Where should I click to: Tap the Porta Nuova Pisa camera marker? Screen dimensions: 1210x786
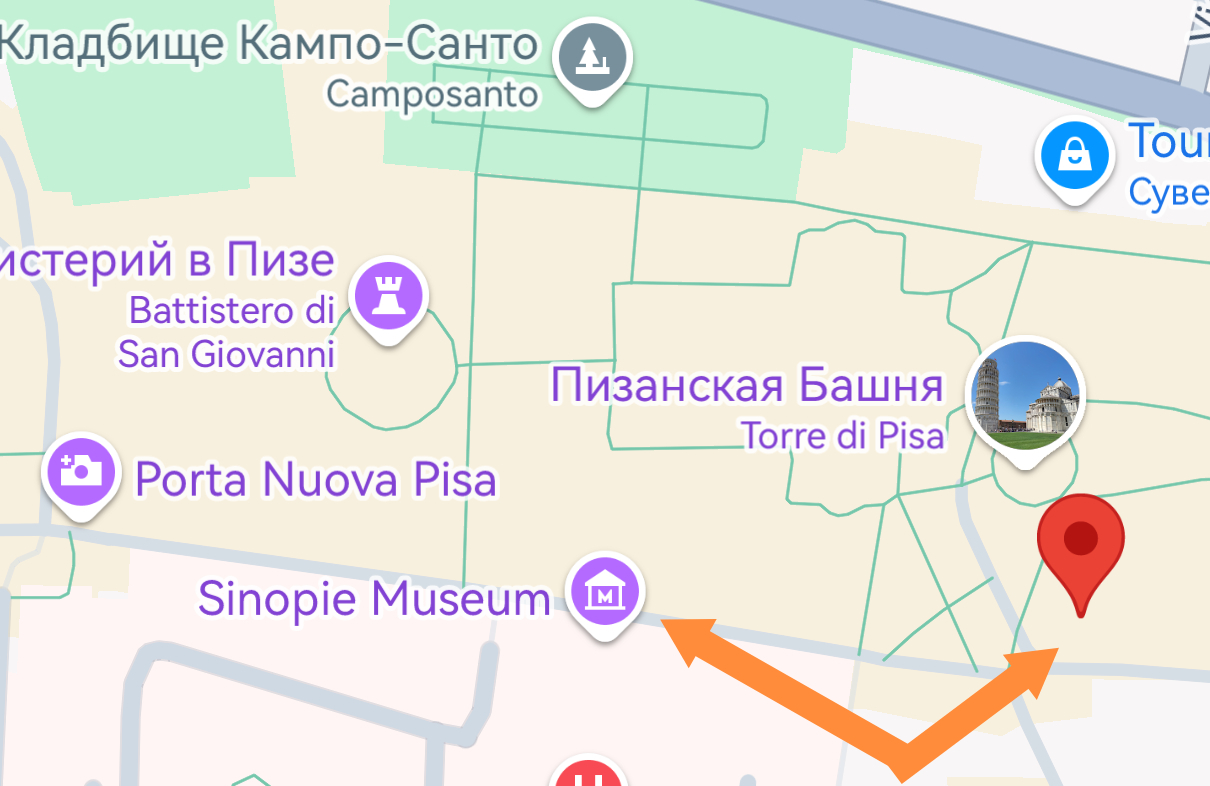click(x=81, y=470)
